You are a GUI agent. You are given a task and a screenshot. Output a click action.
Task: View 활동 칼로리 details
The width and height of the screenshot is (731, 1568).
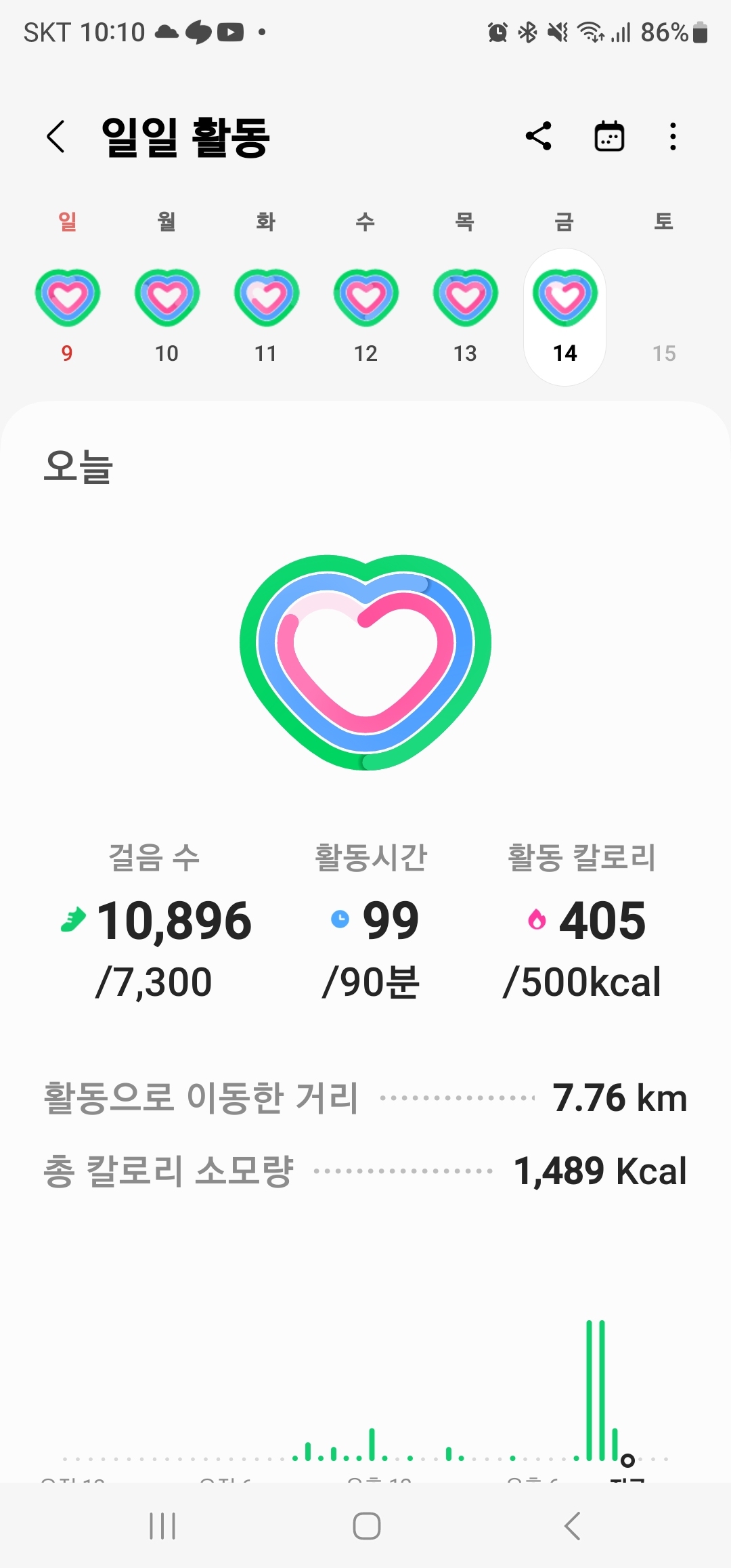pos(582,921)
